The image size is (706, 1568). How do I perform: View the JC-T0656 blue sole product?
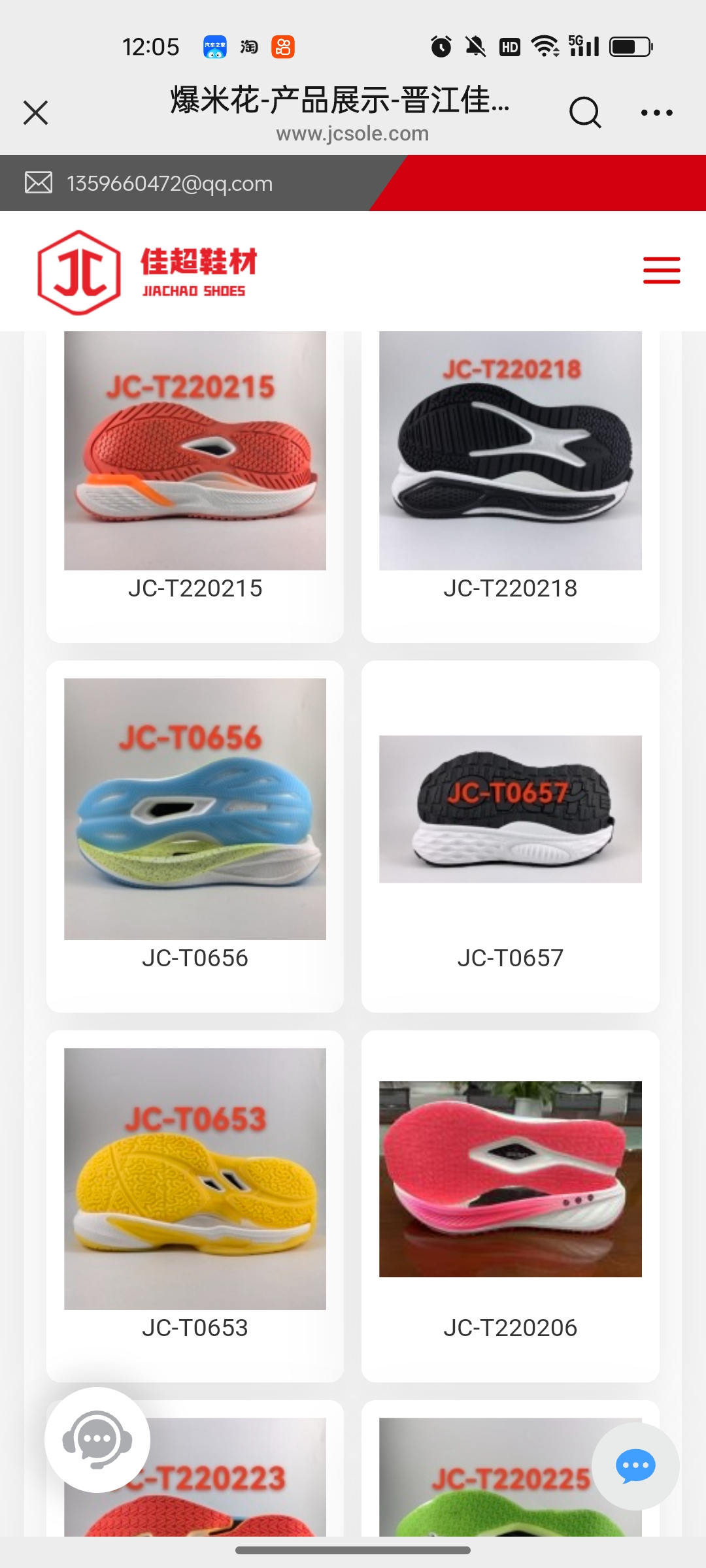pos(195,810)
